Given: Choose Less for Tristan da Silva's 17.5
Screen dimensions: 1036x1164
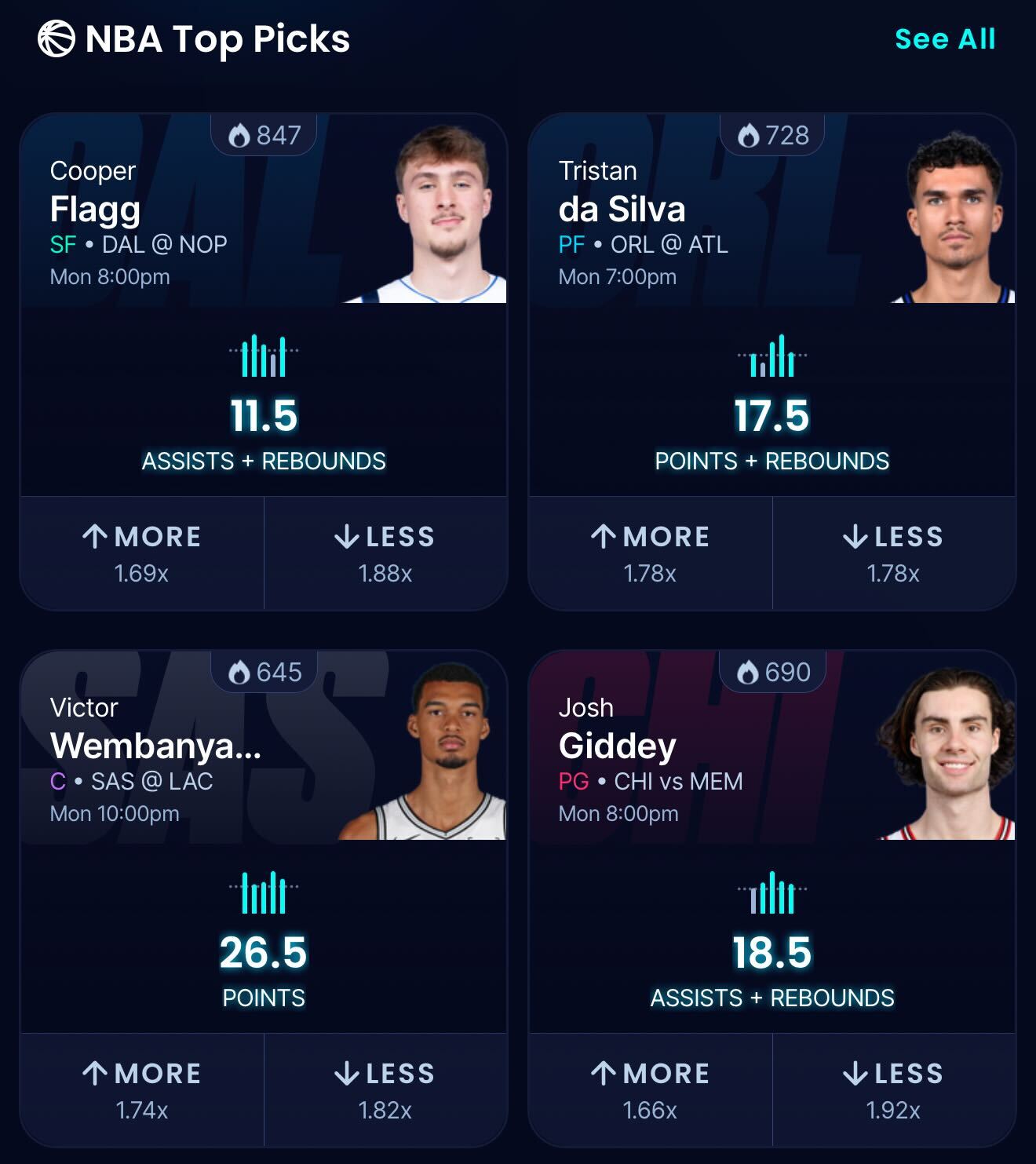Looking at the screenshot, I should 893,553.
